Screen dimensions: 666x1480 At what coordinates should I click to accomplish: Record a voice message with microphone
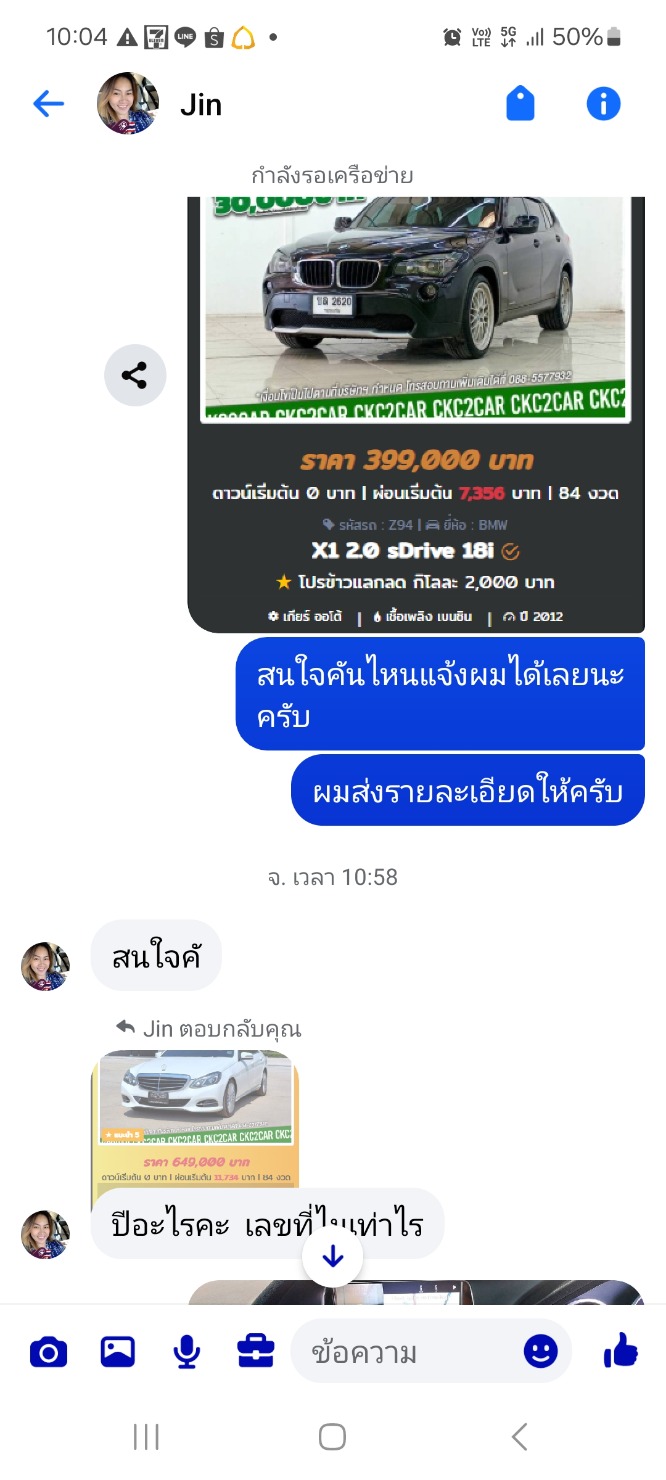pos(186,1352)
